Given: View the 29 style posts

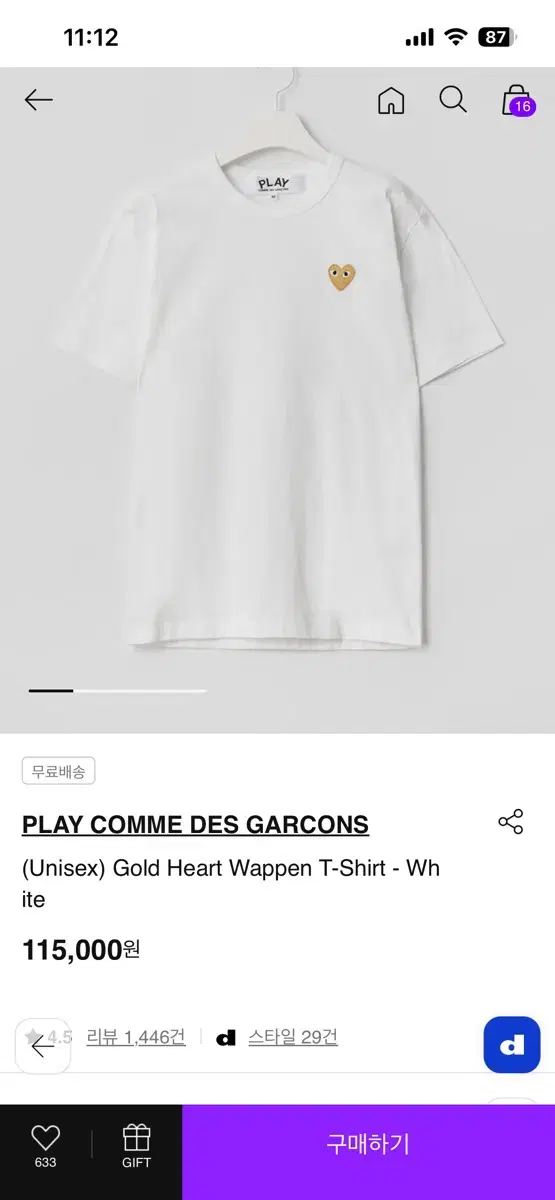Looking at the screenshot, I should coord(293,1037).
